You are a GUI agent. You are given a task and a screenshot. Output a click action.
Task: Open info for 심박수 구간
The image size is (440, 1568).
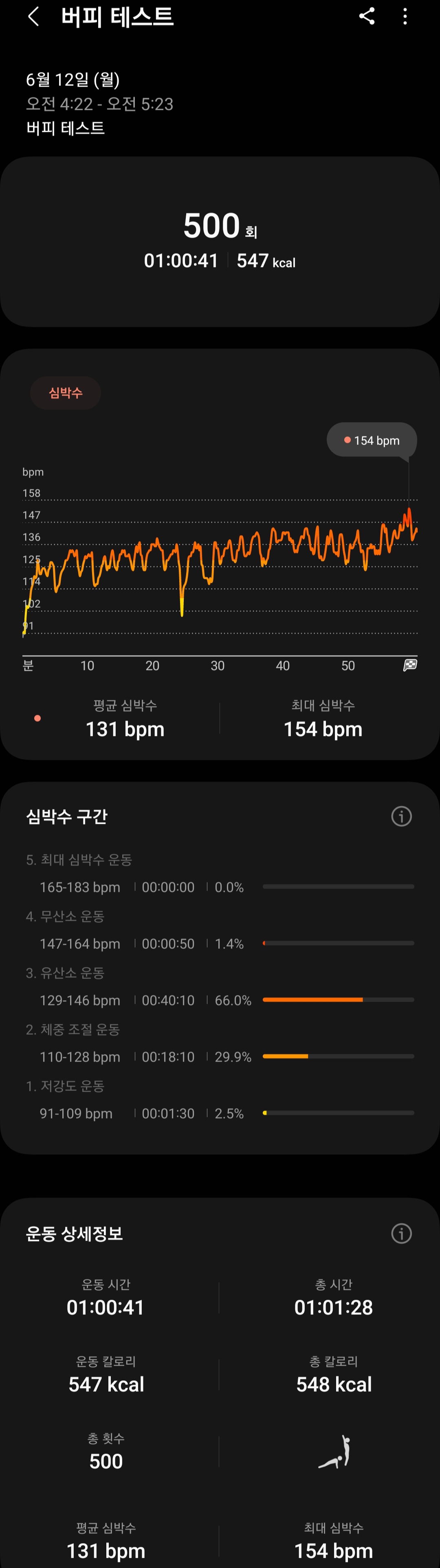point(401,816)
